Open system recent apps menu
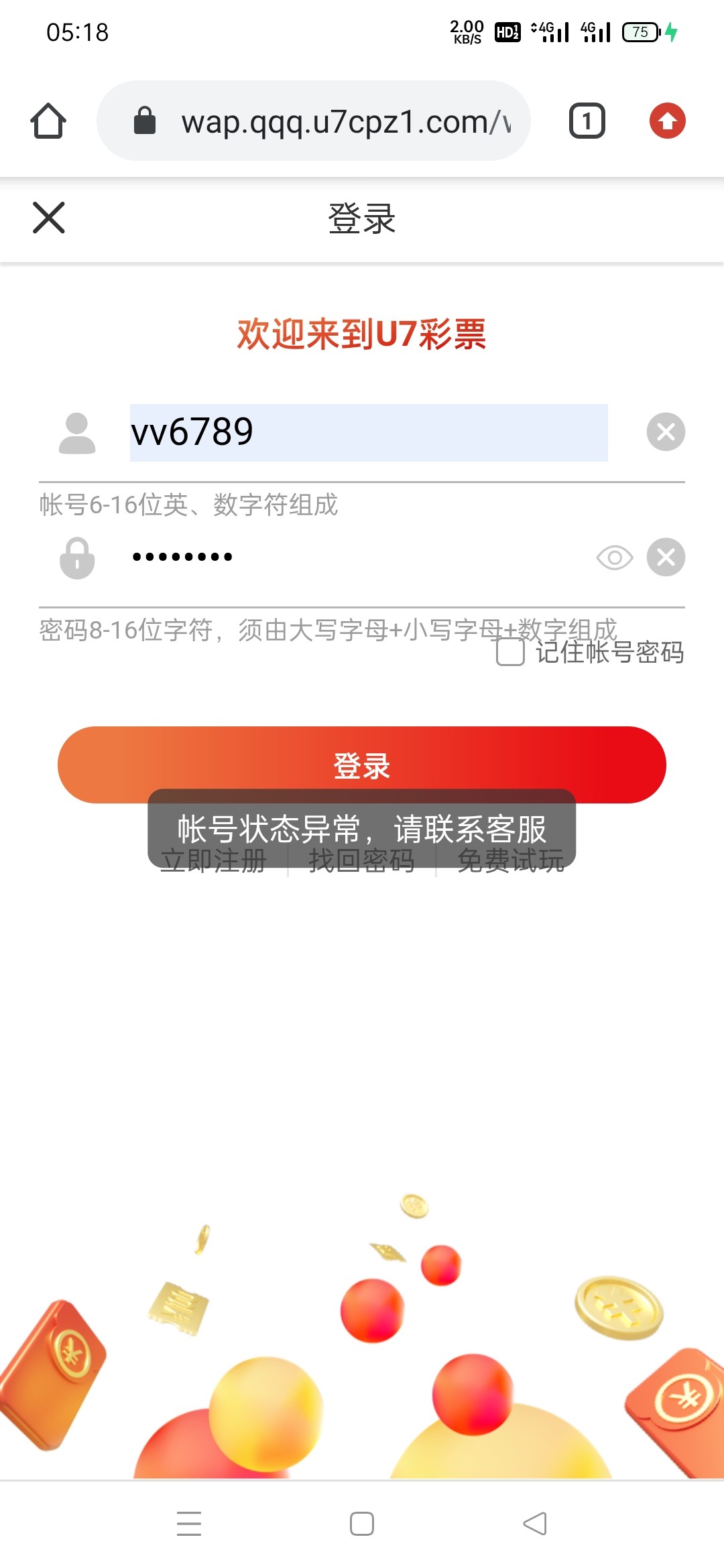The height and width of the screenshot is (1568, 724). tap(189, 1524)
